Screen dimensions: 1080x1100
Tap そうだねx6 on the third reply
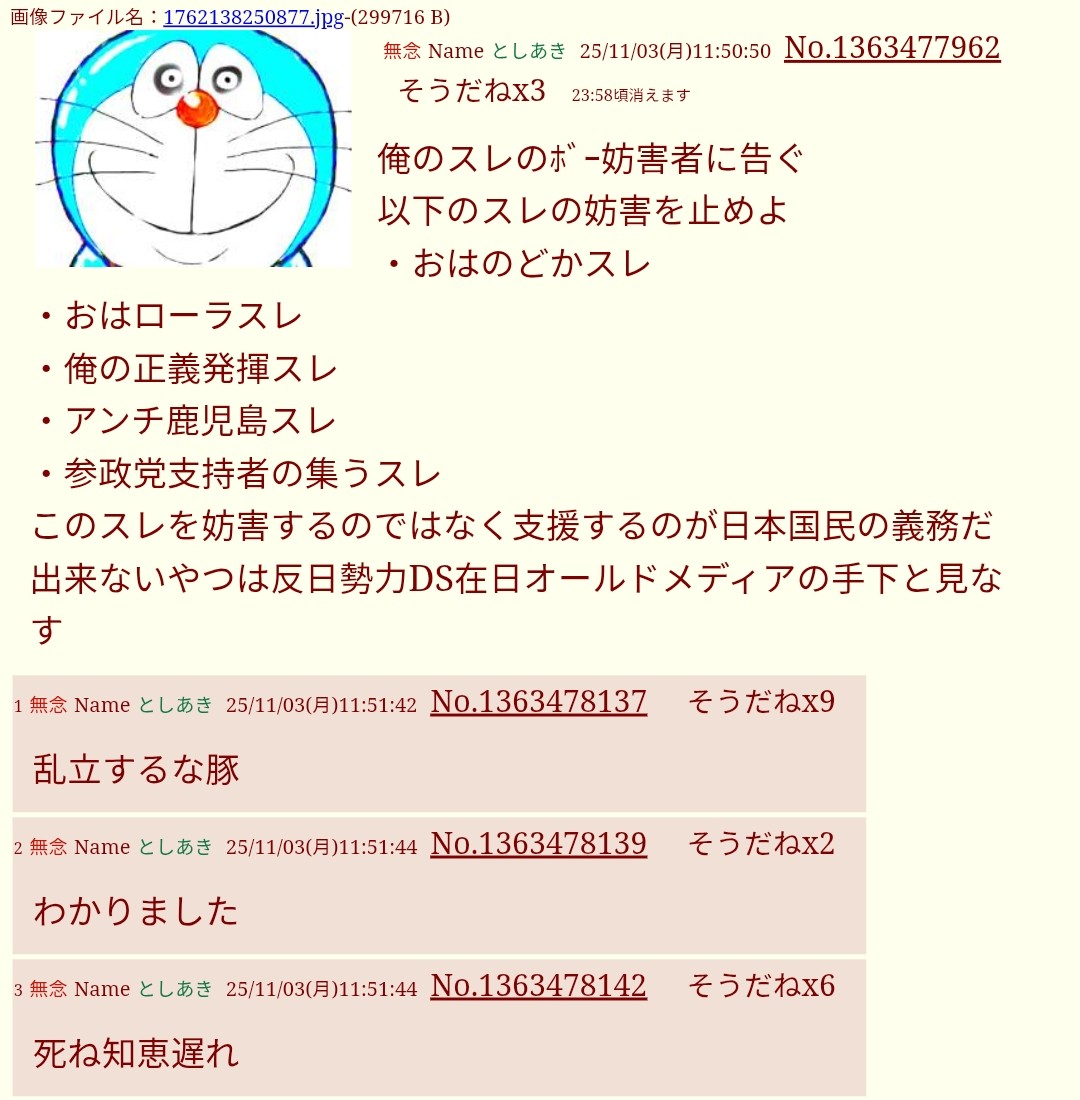(x=761, y=987)
